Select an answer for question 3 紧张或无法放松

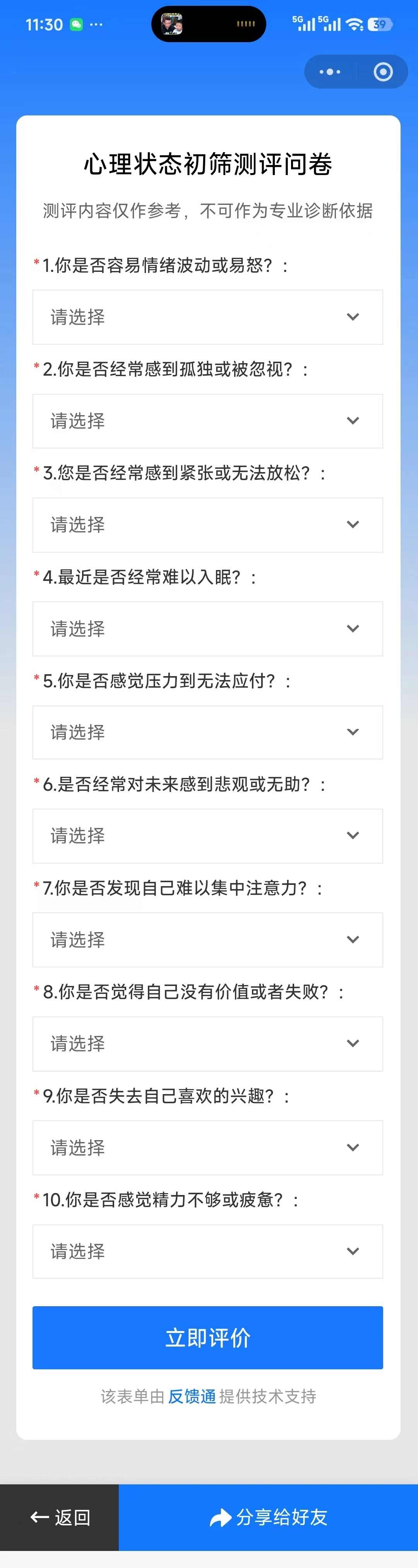tap(207, 525)
